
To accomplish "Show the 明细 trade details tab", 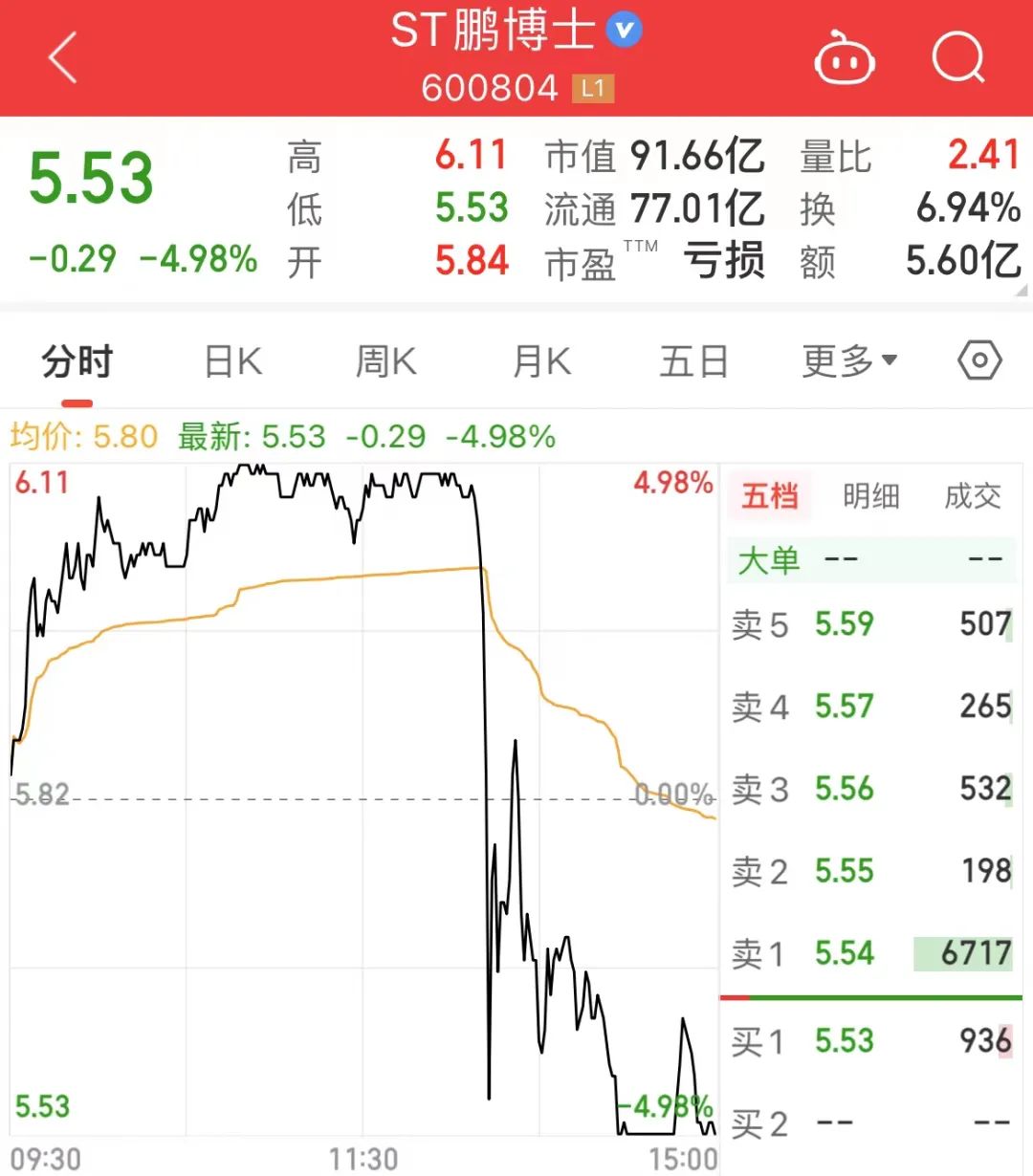I will 871,496.
